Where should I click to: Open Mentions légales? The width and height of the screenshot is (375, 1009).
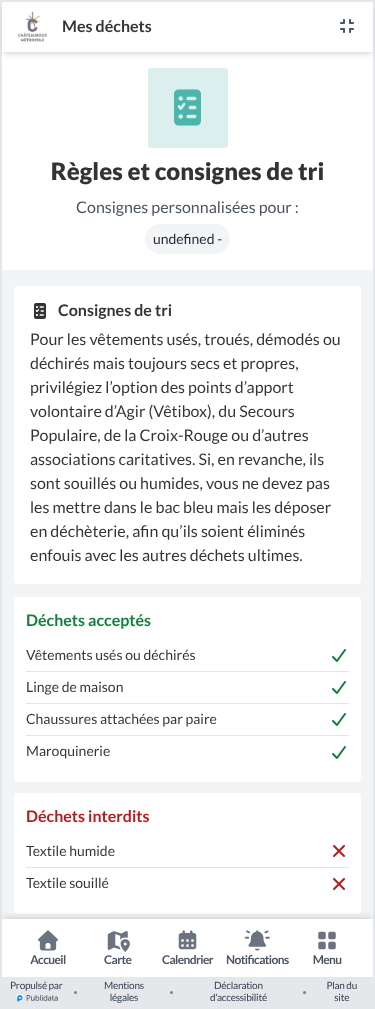point(124,992)
